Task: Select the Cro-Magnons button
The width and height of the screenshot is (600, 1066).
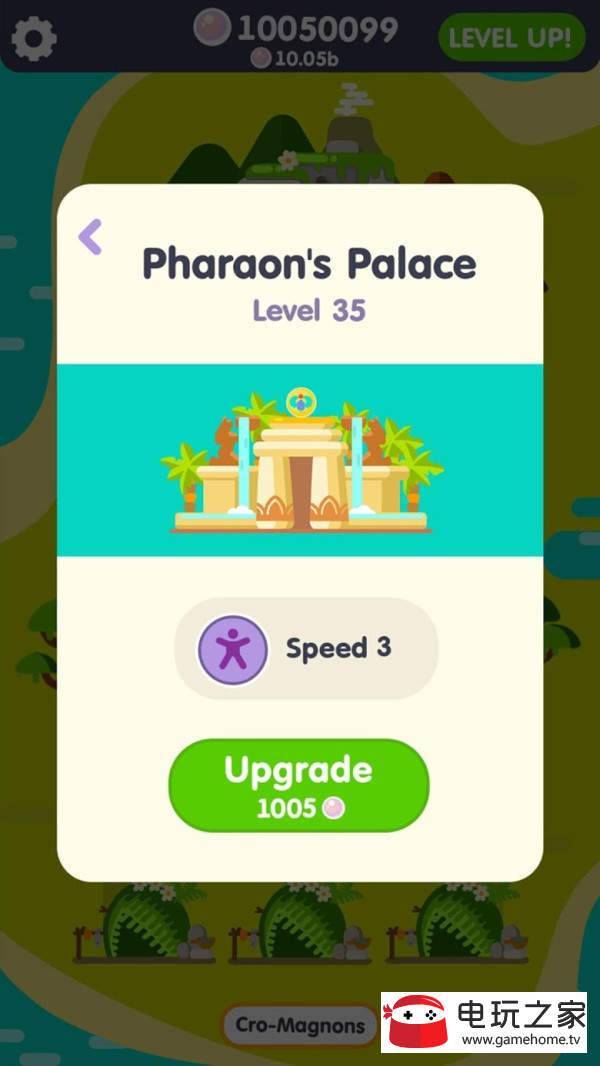Action: [x=298, y=1025]
